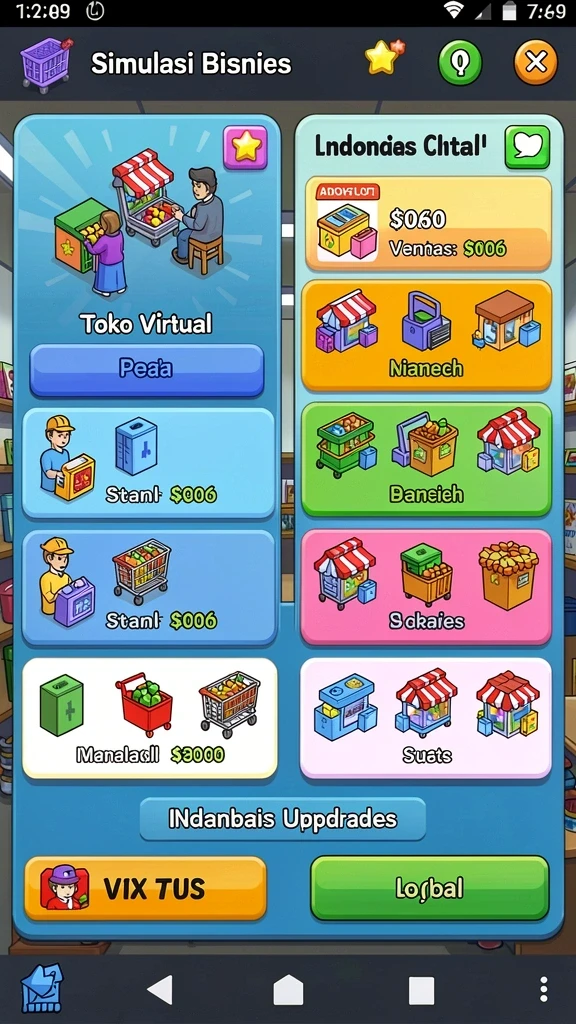Tap the blue Peaa button

[x=146, y=370]
